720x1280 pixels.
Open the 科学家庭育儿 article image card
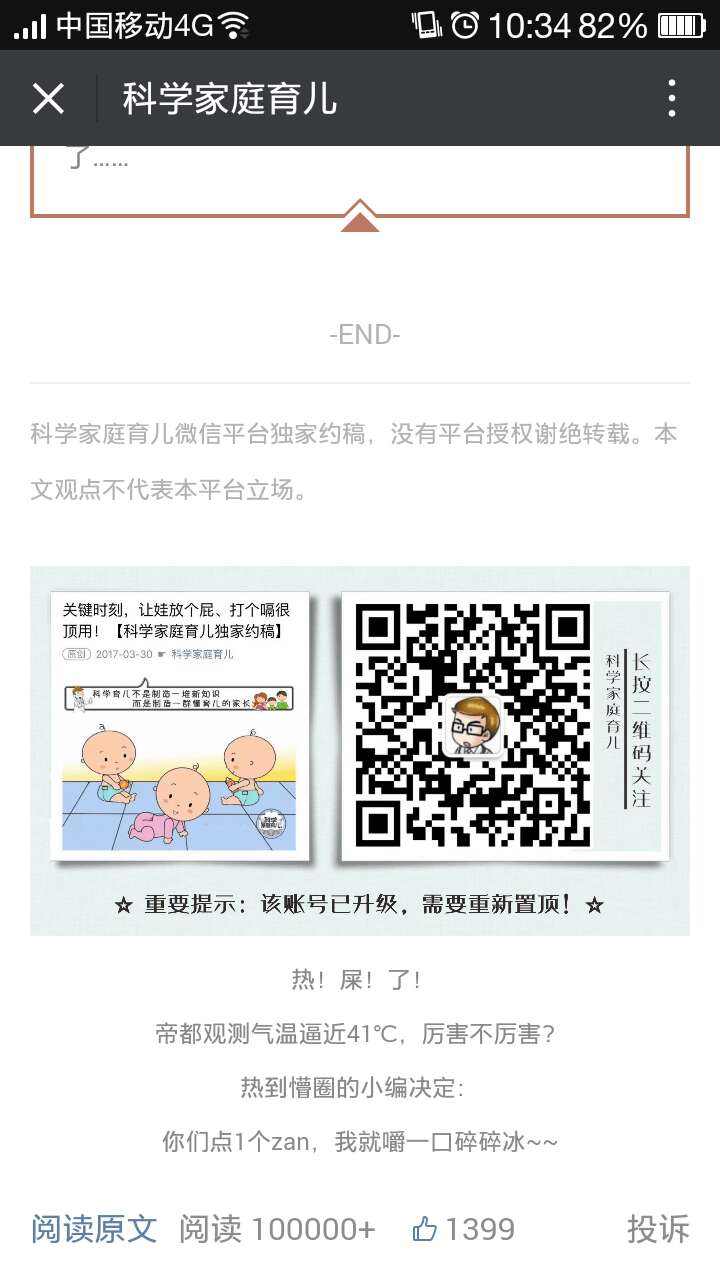click(x=180, y=725)
